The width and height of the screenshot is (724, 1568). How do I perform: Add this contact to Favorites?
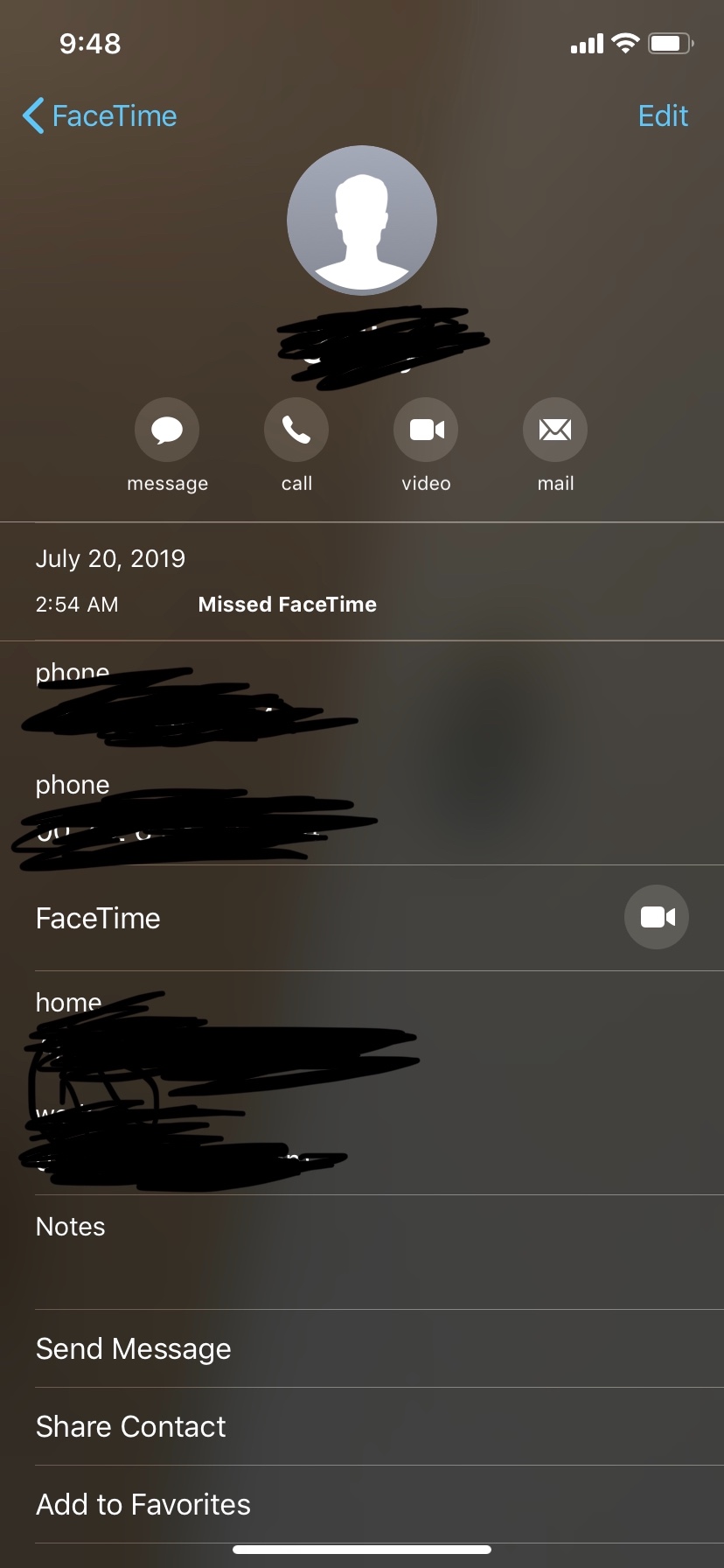[143, 1504]
